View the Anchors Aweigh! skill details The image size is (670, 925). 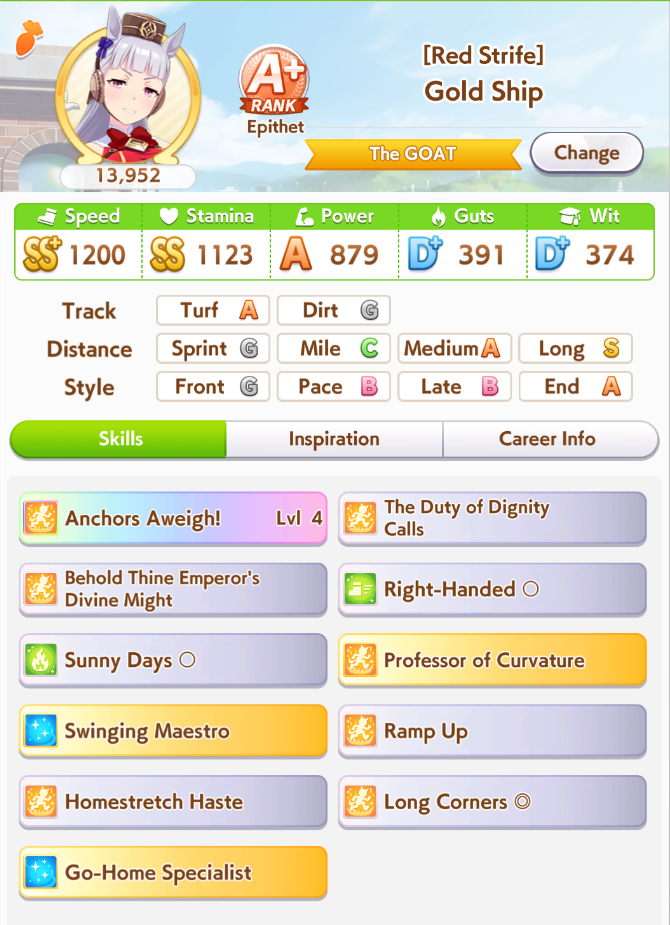(173, 518)
